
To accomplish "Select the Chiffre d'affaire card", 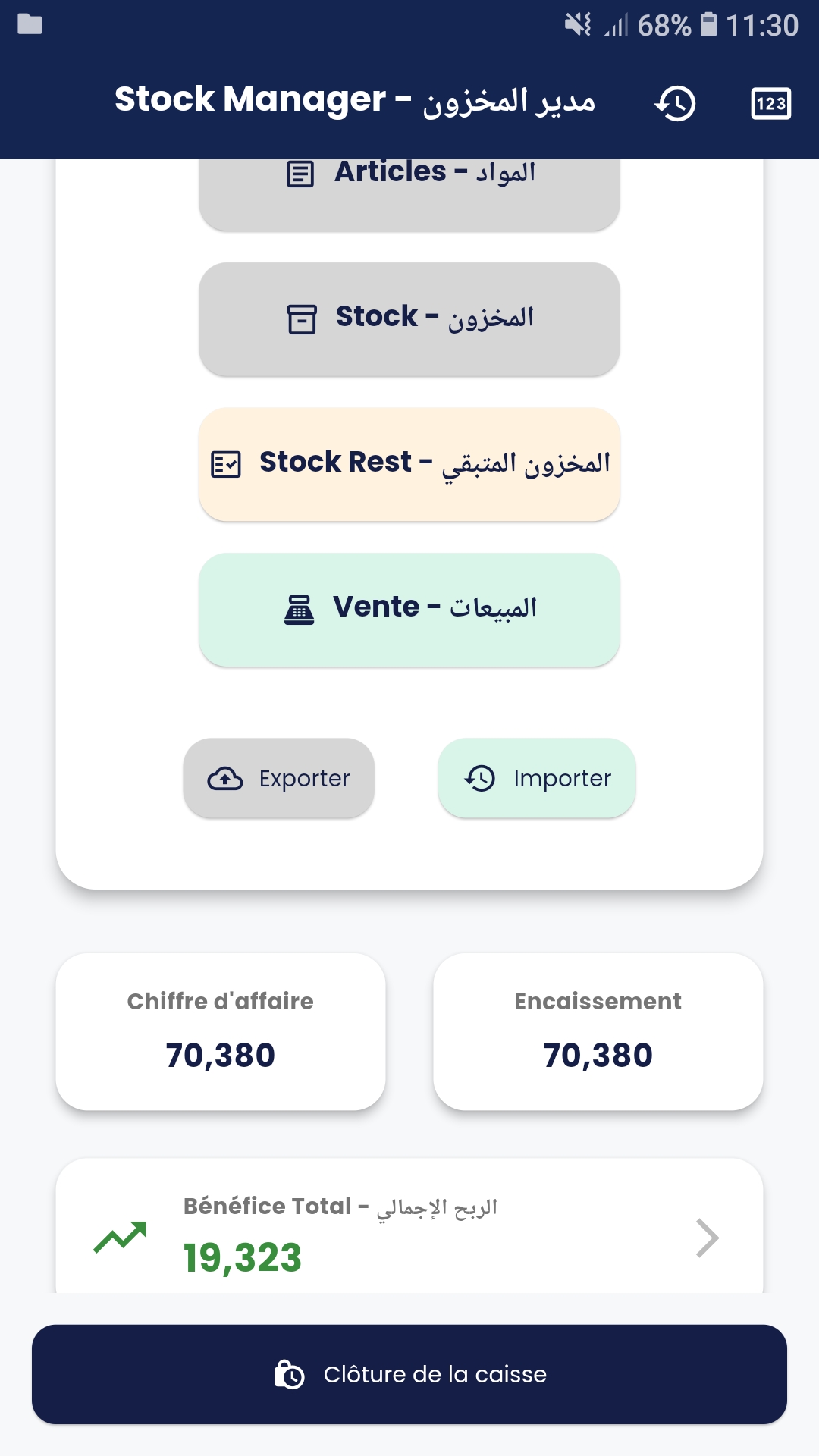I will tap(221, 1030).
